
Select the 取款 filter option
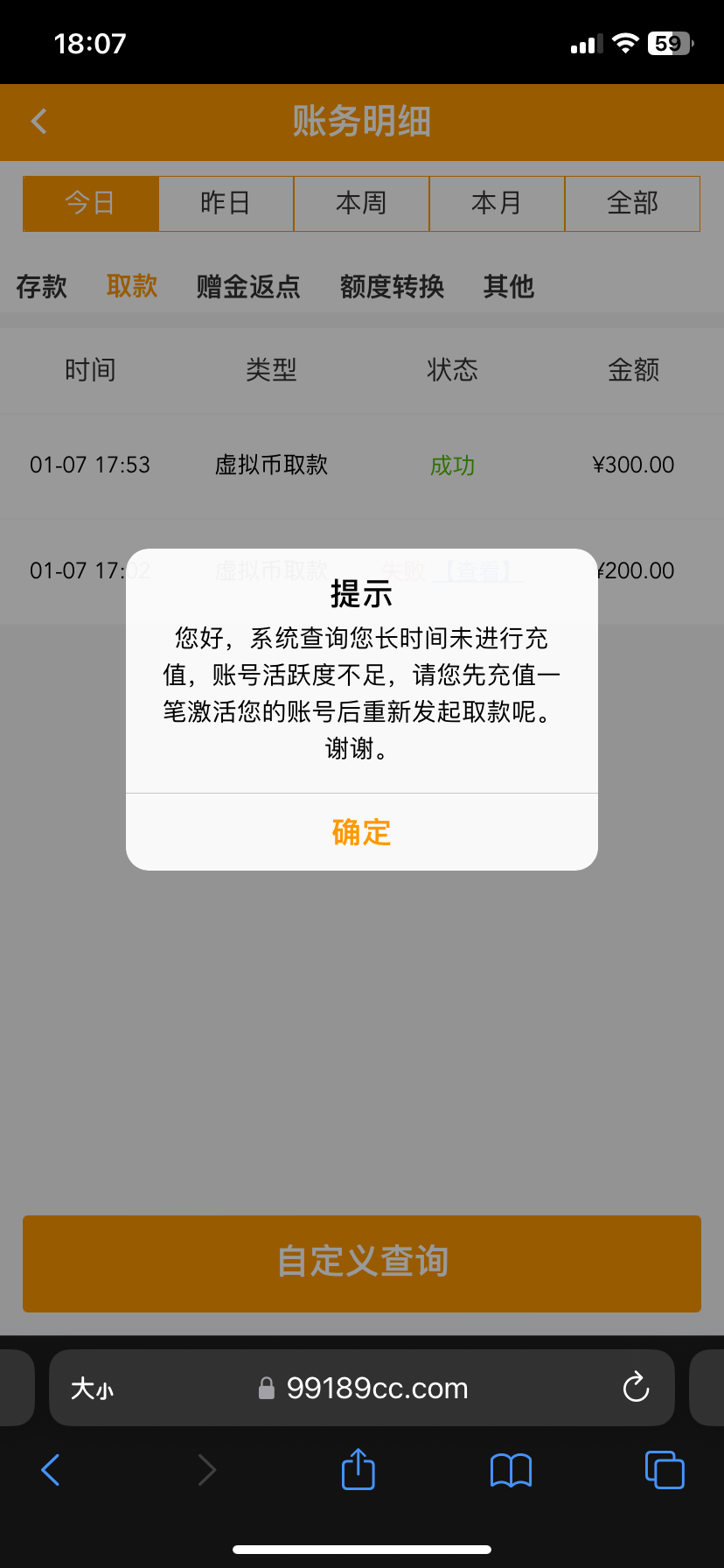[131, 287]
